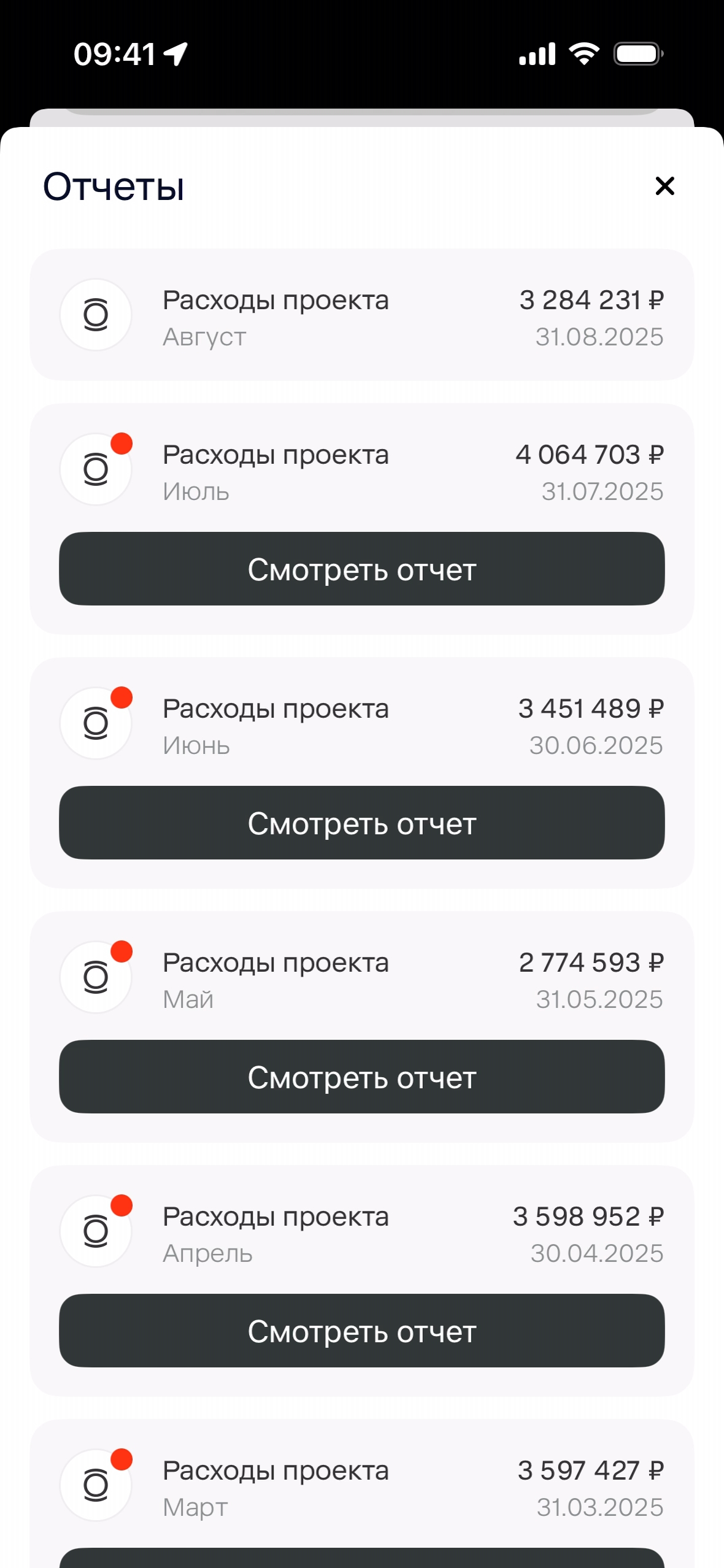Close the Отчеты reports sheet
This screenshot has height=1568, width=724.
(x=664, y=186)
